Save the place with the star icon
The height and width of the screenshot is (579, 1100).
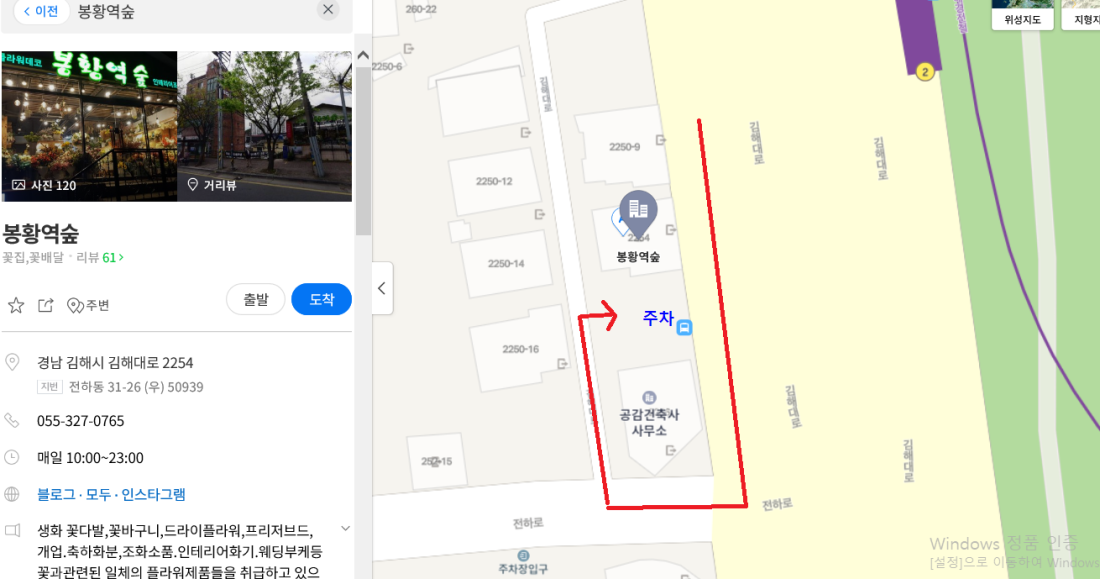tap(15, 305)
